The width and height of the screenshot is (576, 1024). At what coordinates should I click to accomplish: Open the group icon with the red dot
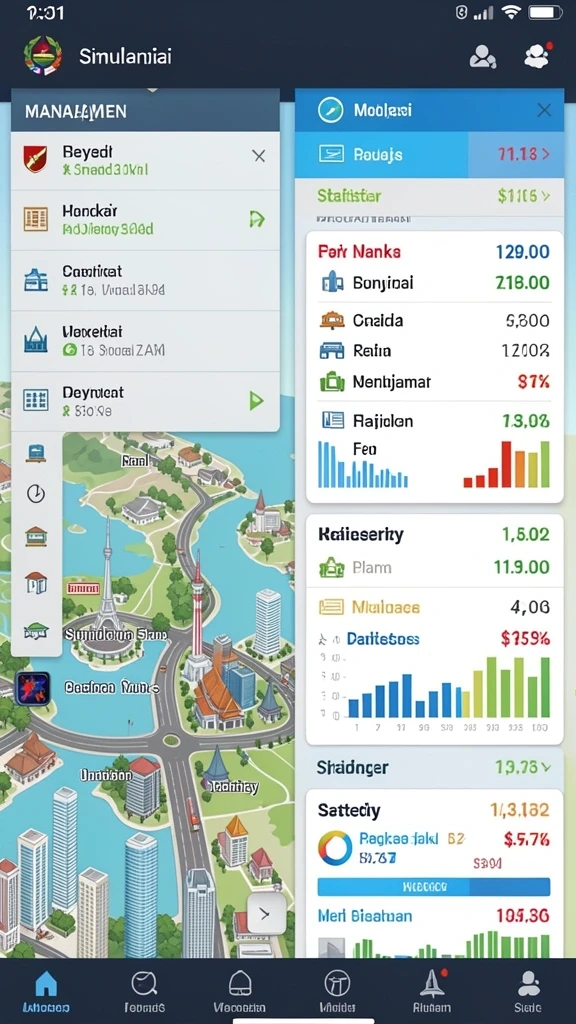[537, 56]
